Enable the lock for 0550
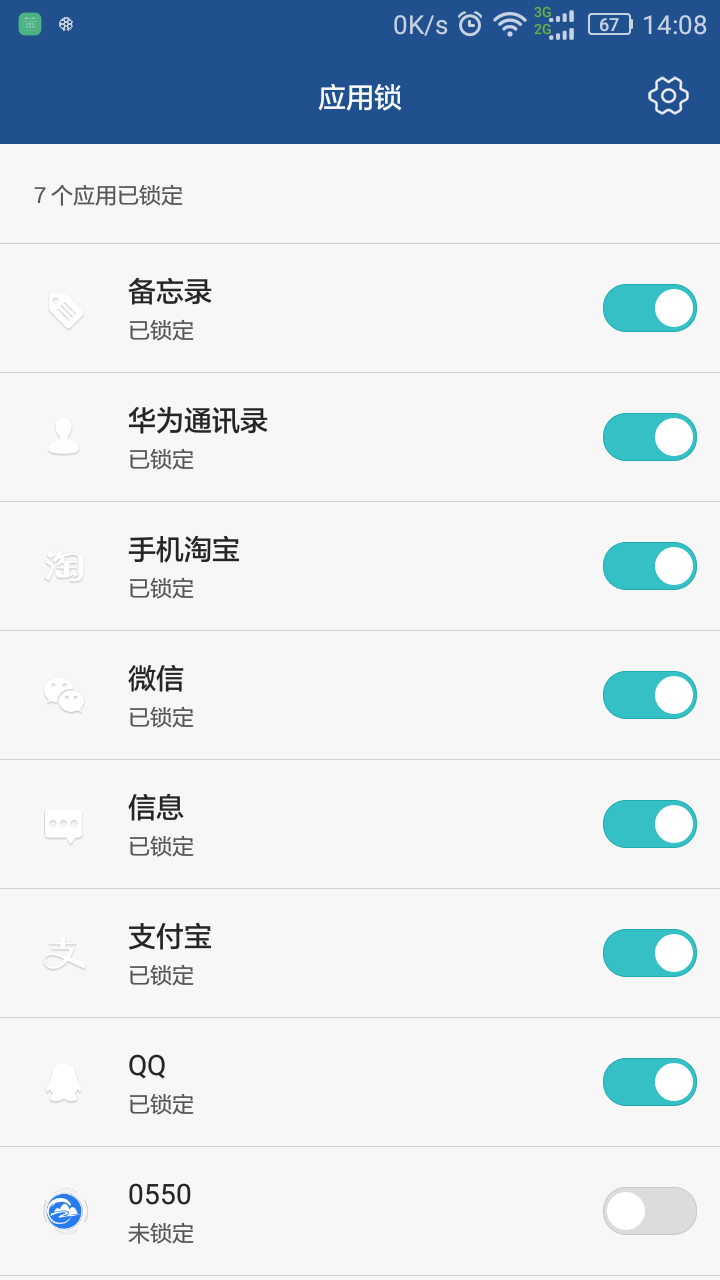 [649, 1211]
